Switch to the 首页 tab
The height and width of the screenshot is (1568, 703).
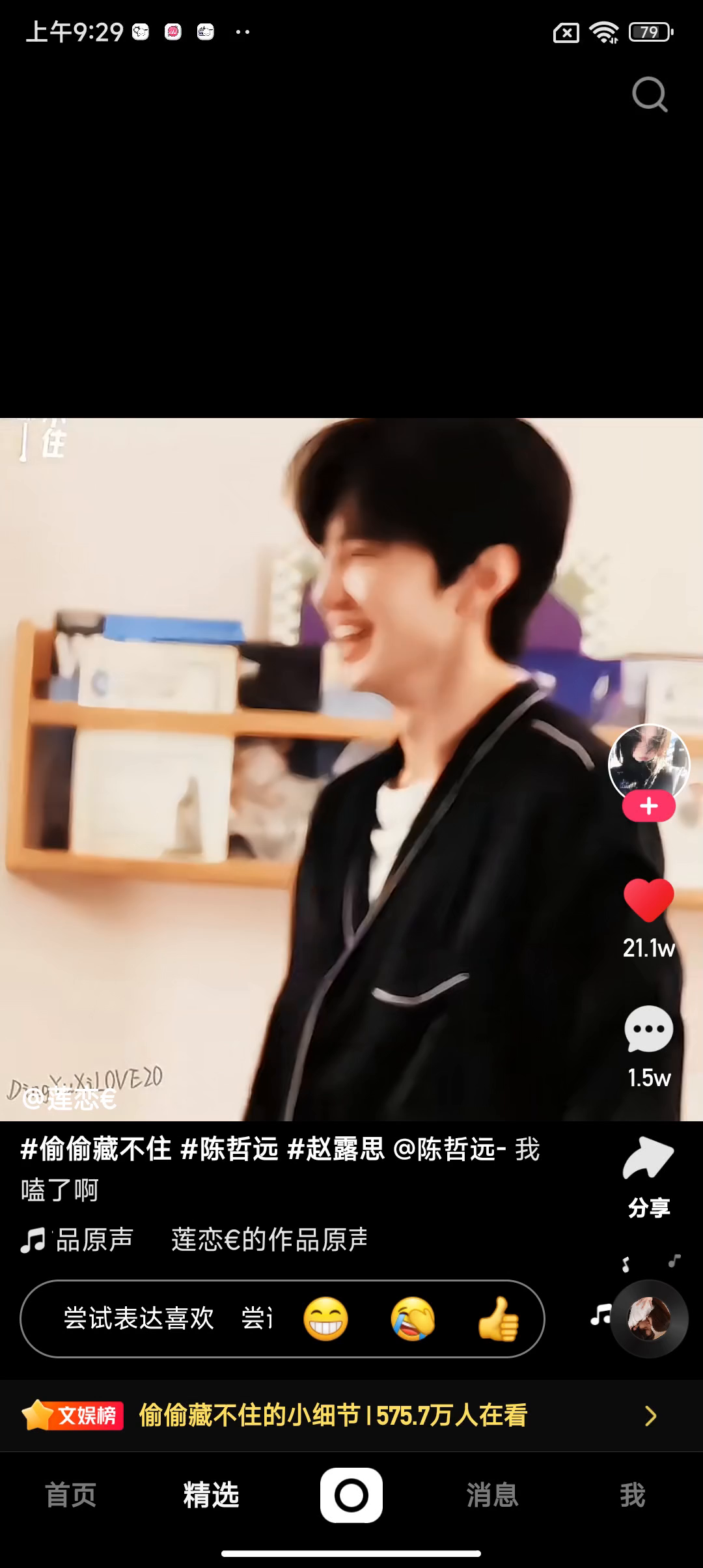70,1495
